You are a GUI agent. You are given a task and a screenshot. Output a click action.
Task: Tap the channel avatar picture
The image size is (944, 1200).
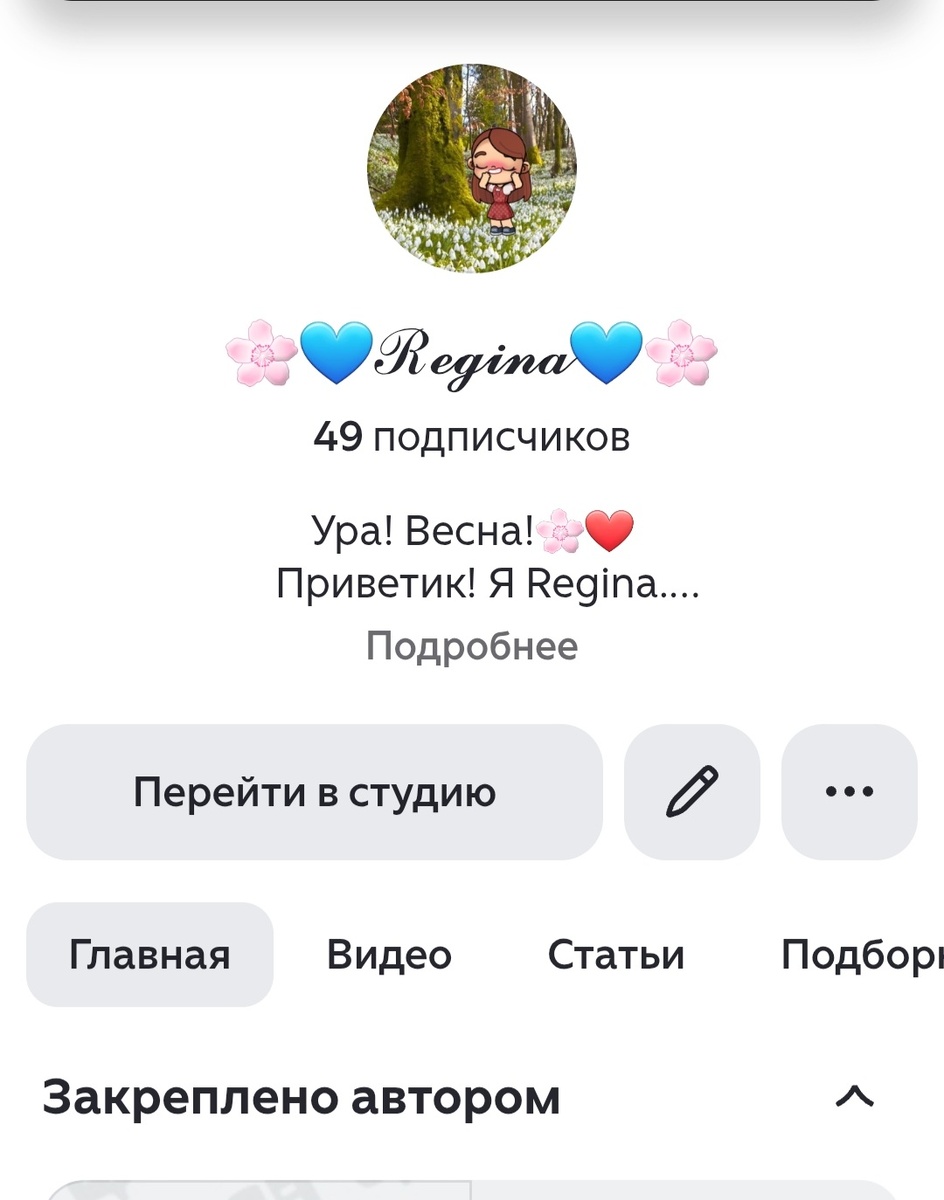[x=471, y=168]
